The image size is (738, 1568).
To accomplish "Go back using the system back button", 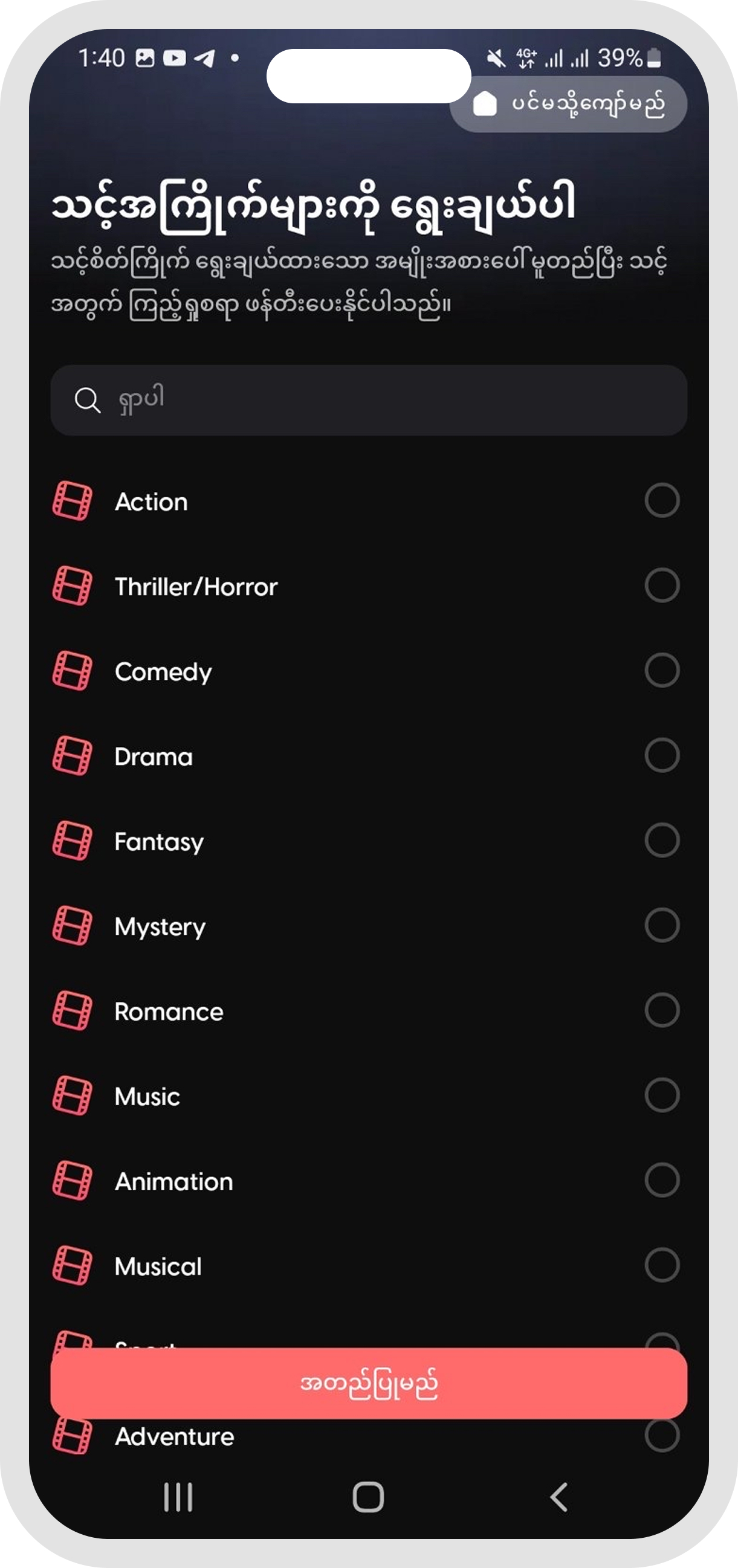I will coord(558,1497).
